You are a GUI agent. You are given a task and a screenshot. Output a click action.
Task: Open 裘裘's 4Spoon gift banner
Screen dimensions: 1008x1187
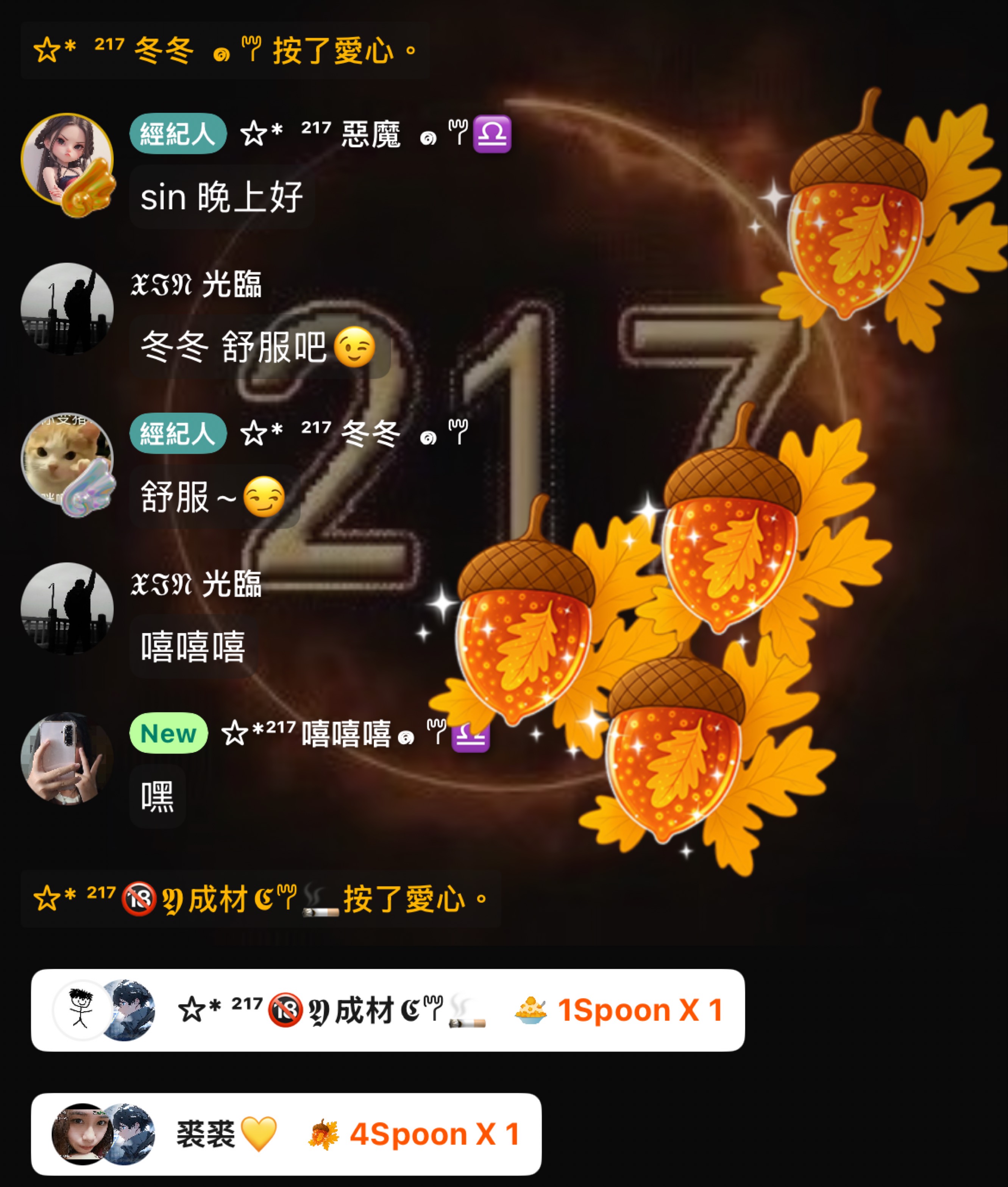point(286,1134)
